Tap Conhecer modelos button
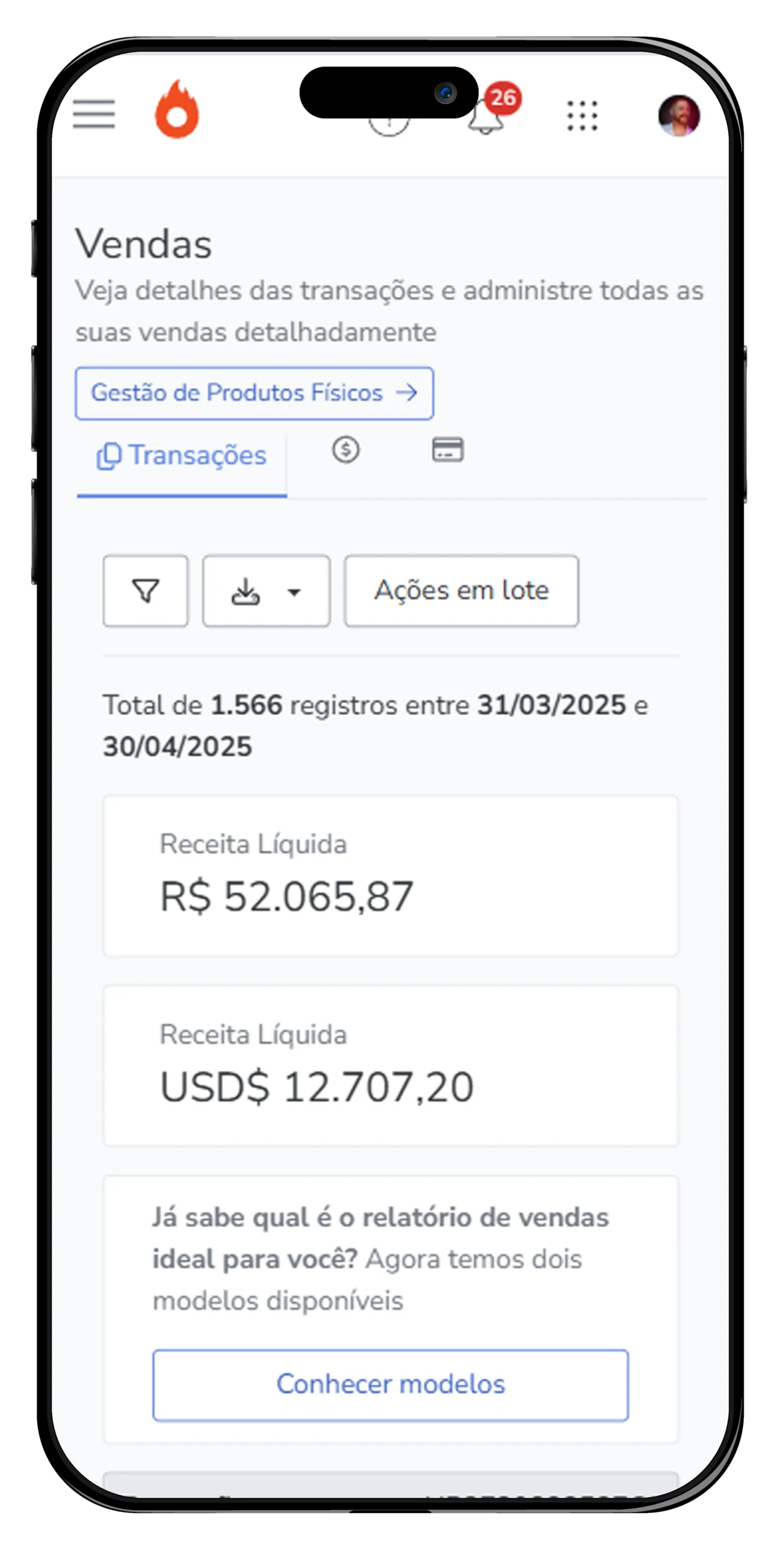 pos(390,1384)
